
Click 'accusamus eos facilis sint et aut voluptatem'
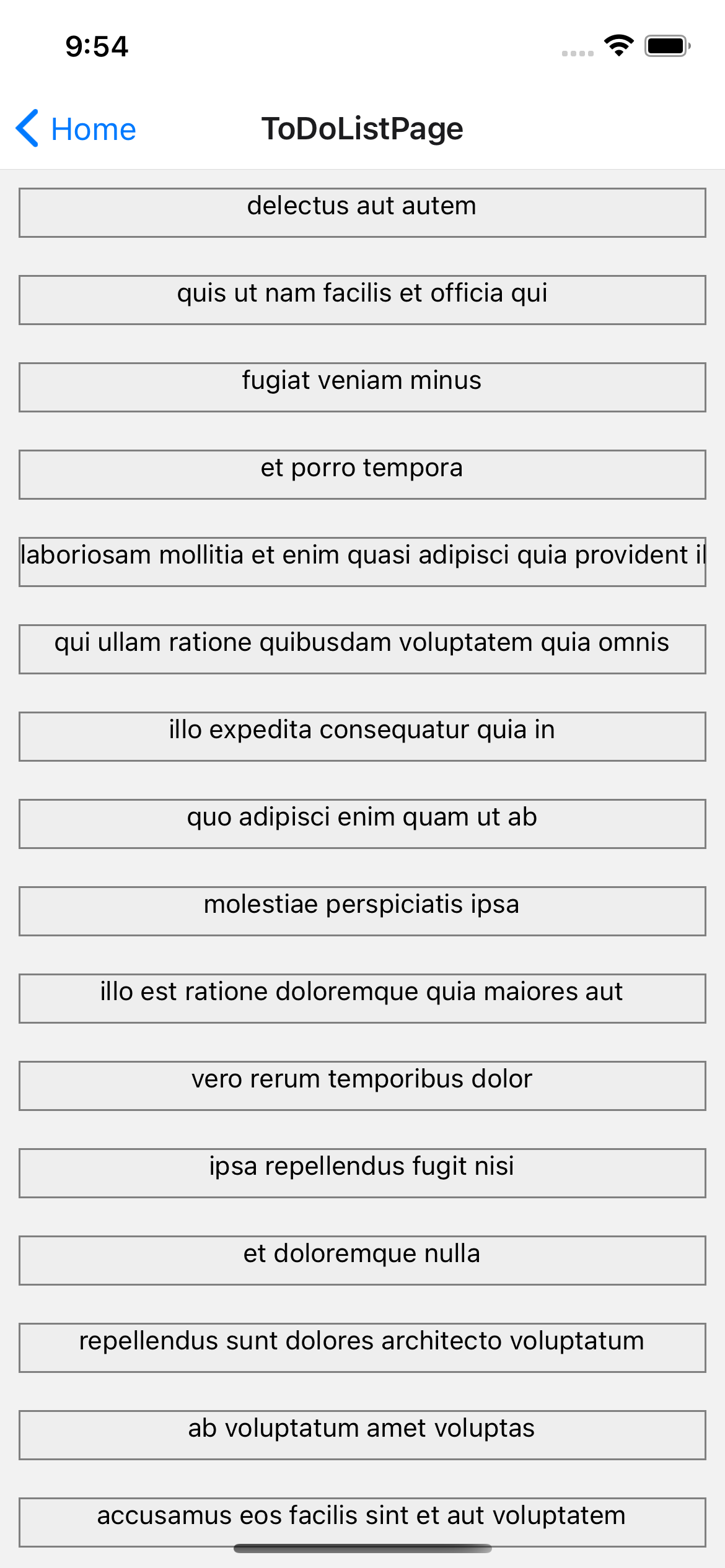tap(362, 1516)
